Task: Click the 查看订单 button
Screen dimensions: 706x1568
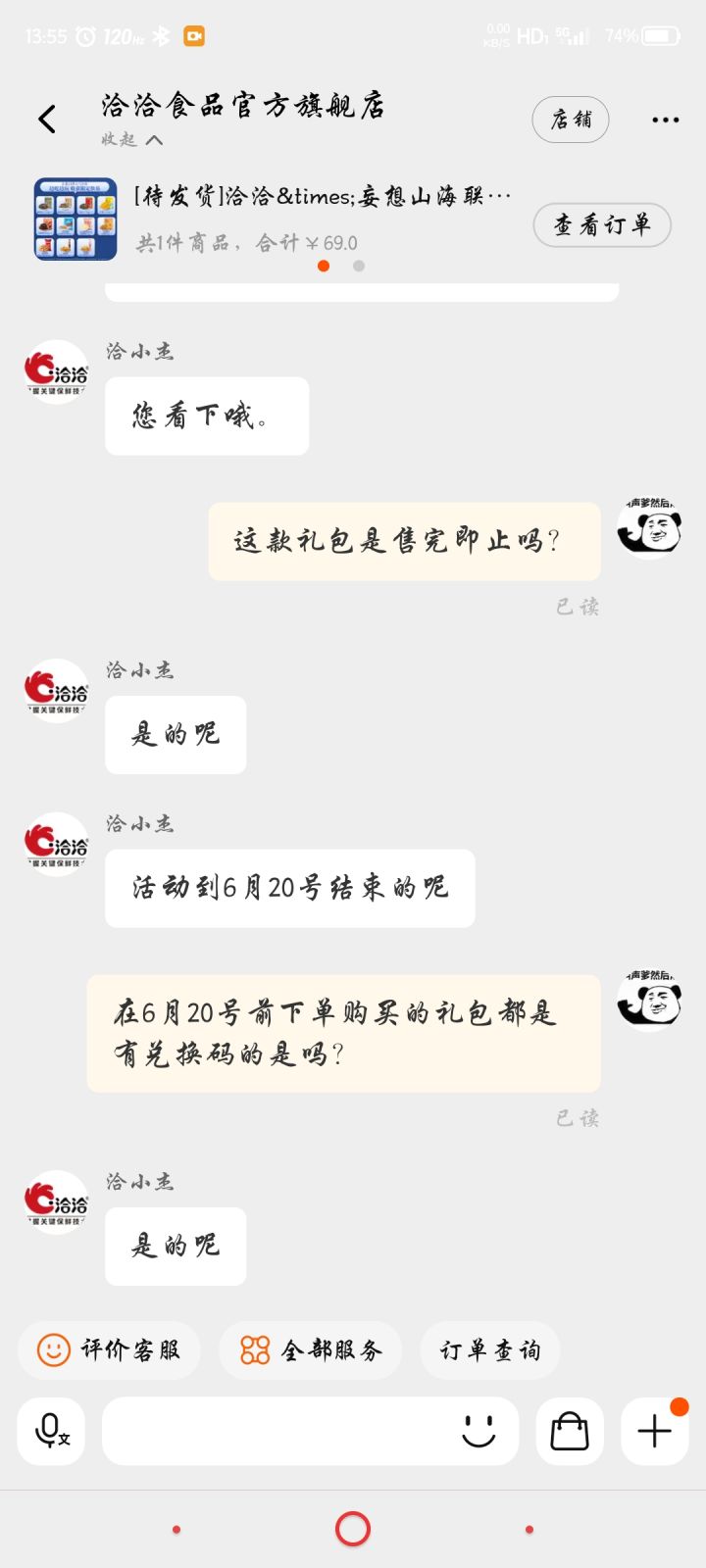Action: [601, 224]
